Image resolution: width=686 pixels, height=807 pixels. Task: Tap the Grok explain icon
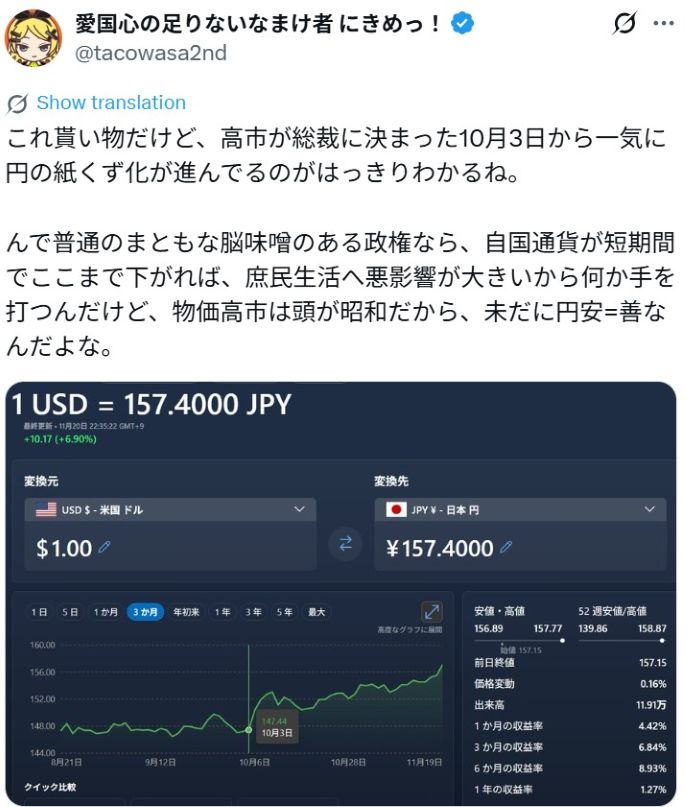pos(623,25)
